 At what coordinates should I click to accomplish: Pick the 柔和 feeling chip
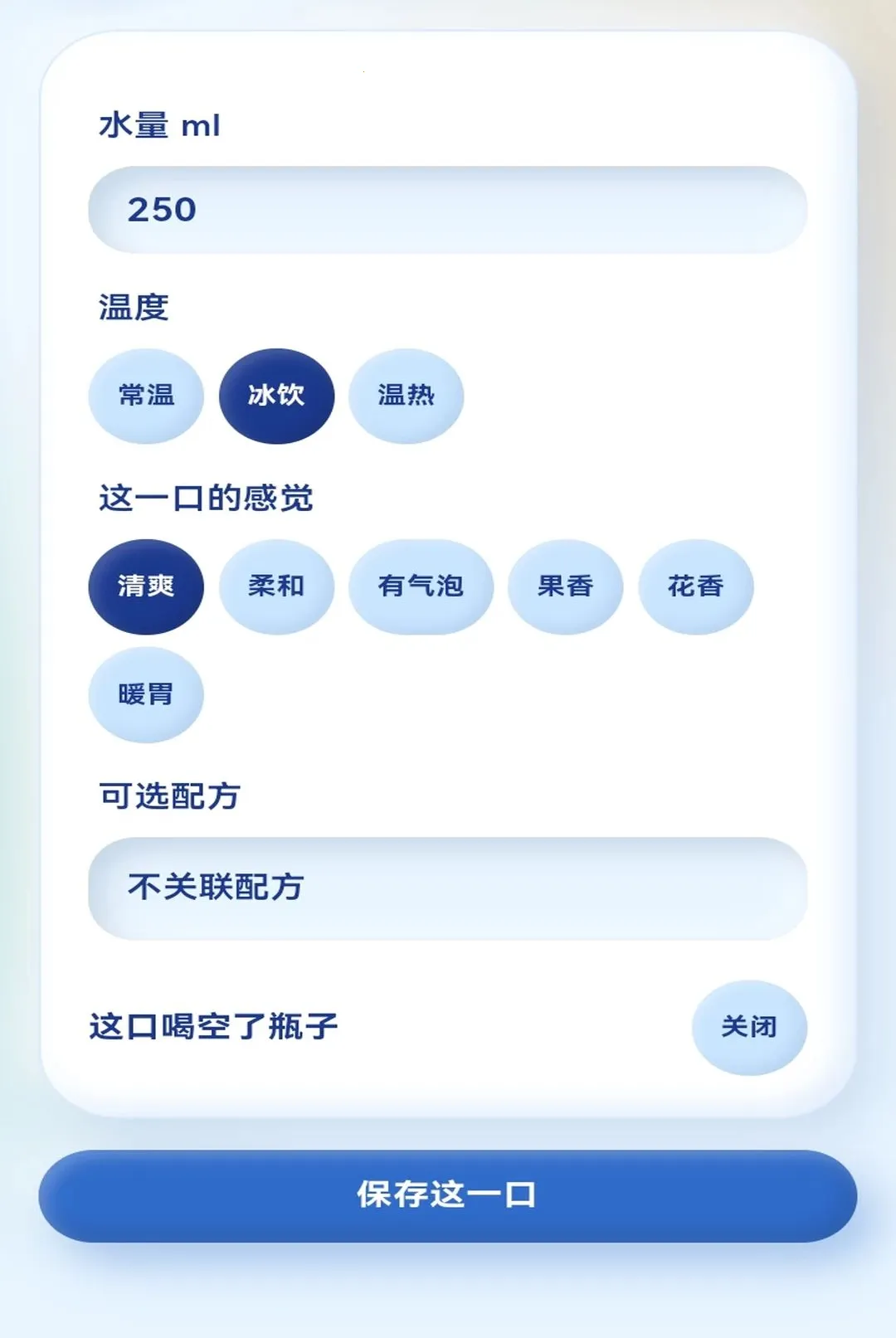pos(276,586)
